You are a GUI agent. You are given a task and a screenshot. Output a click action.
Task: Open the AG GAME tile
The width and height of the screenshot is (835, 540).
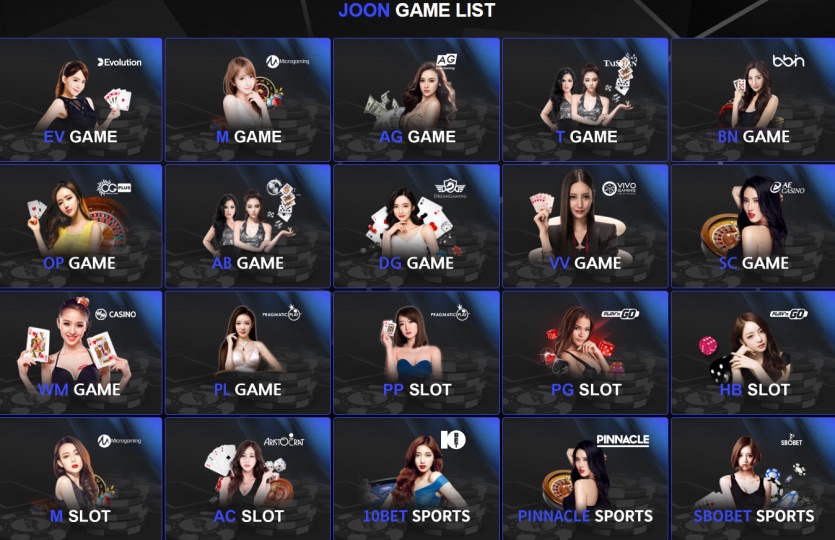pos(417,100)
